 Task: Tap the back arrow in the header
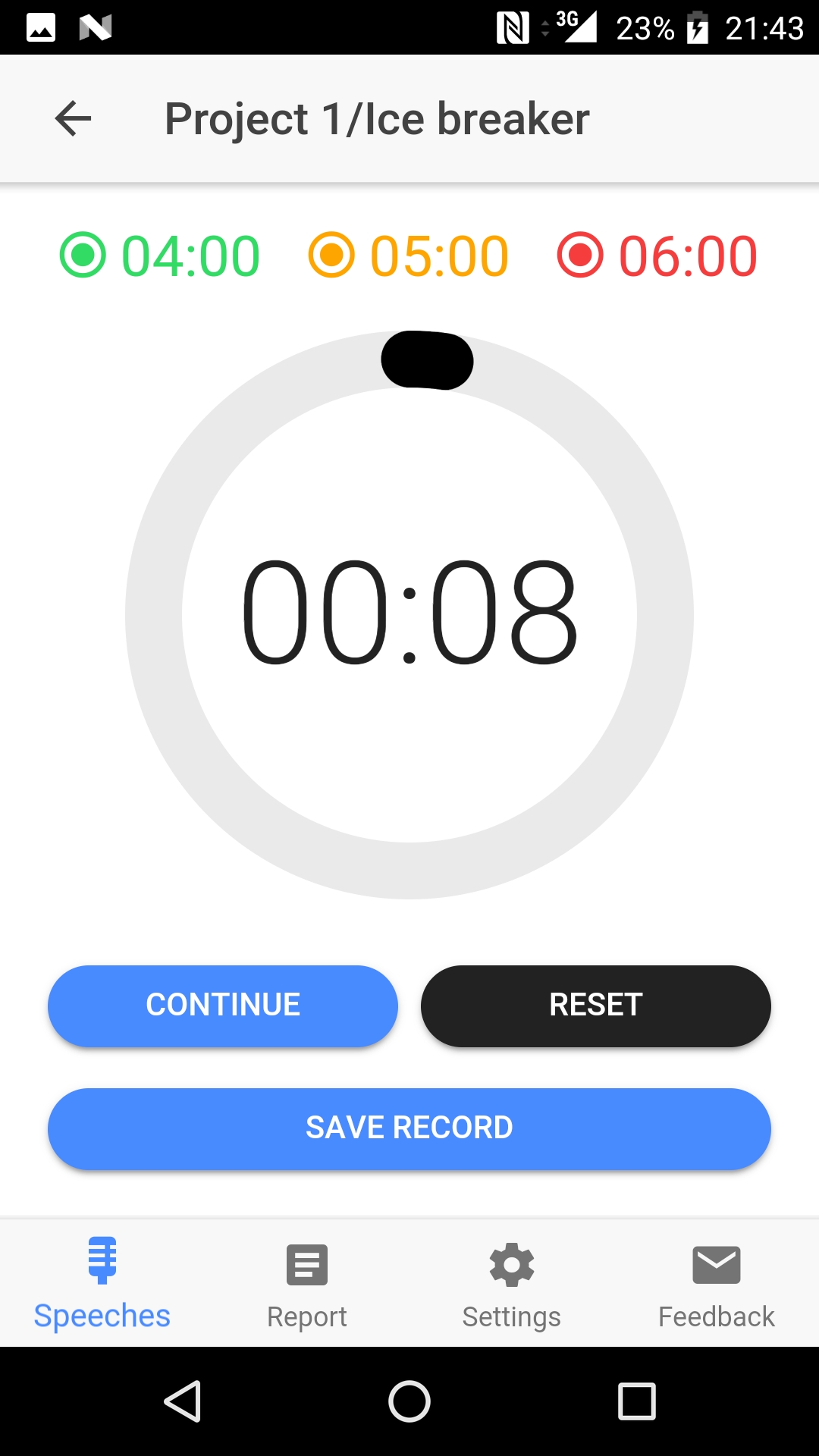pos(72,118)
